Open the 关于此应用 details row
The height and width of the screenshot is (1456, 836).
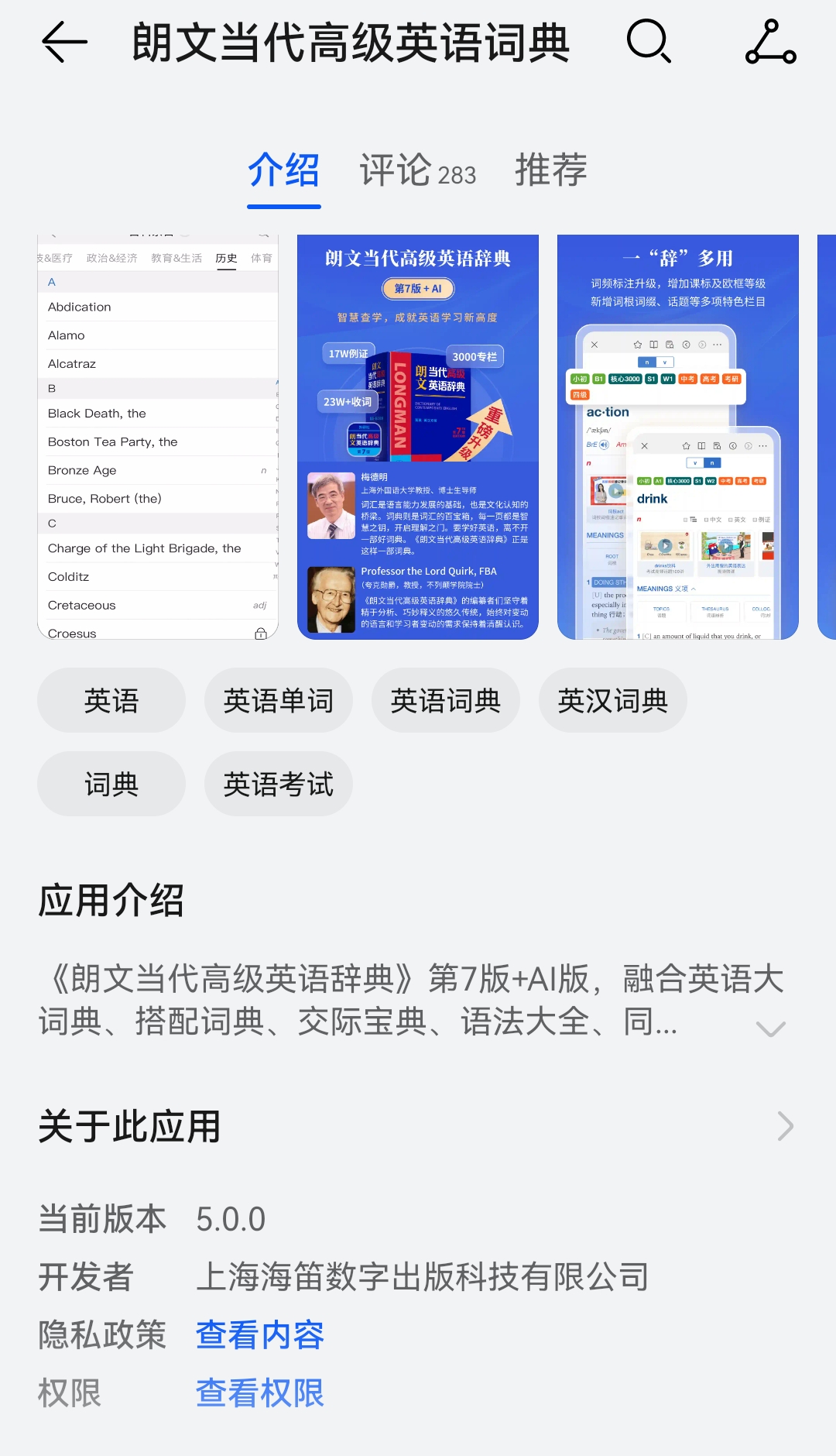click(418, 1126)
